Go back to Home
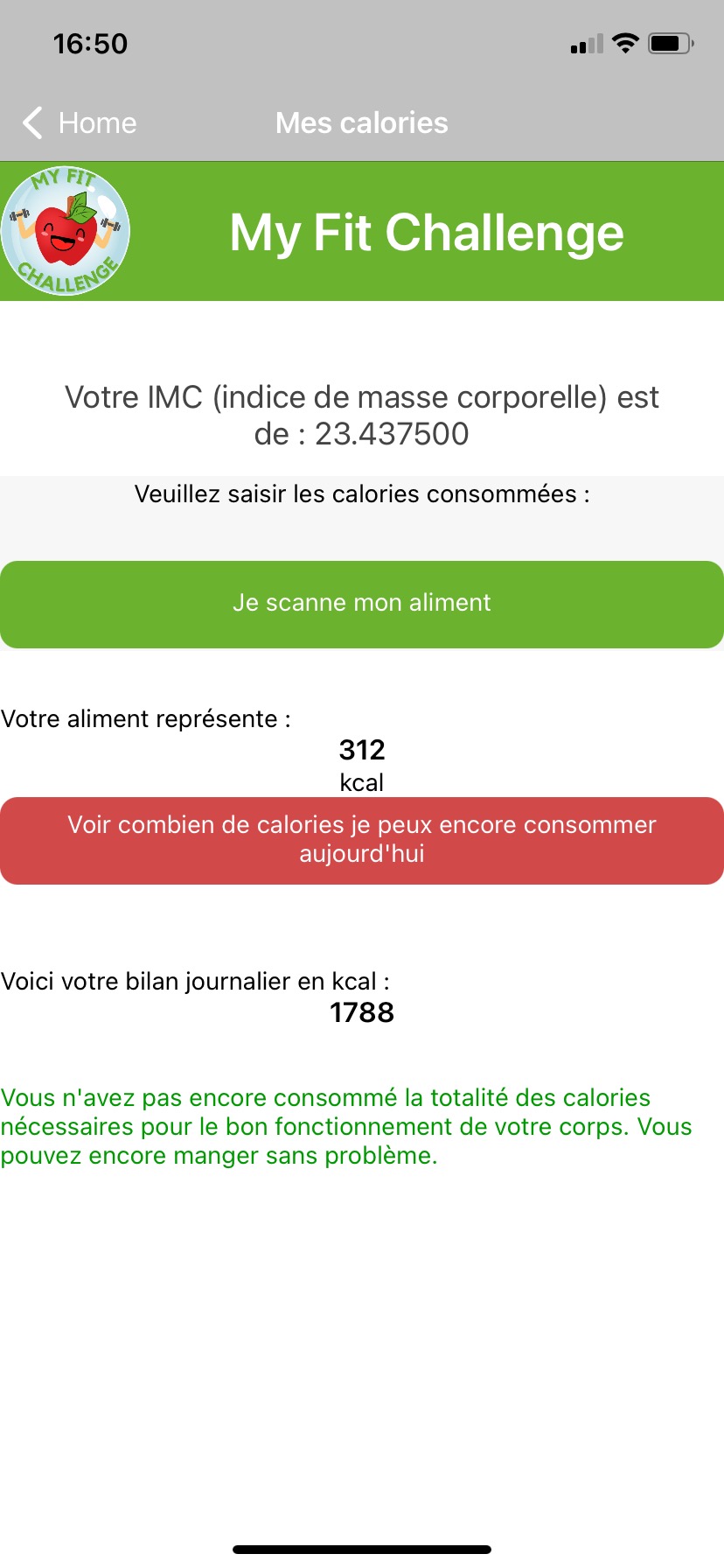Screen dimensions: 724x1568 coord(80,123)
